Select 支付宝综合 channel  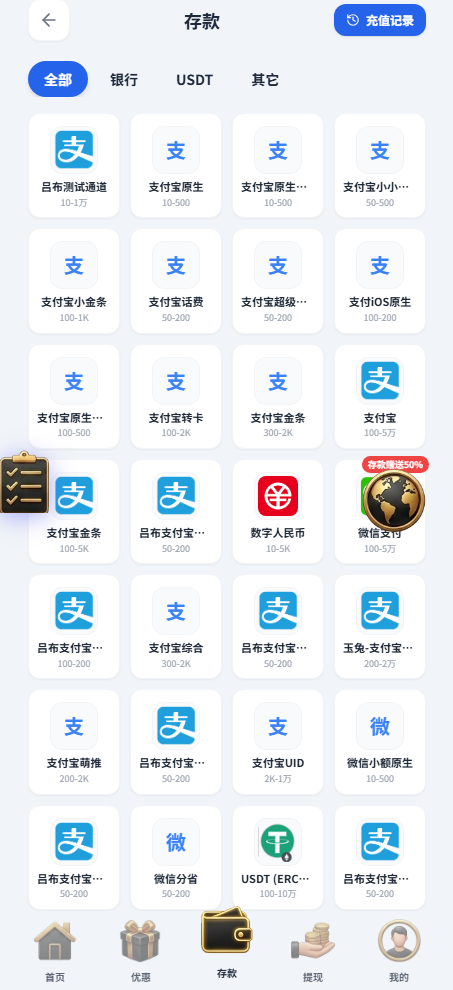176,627
